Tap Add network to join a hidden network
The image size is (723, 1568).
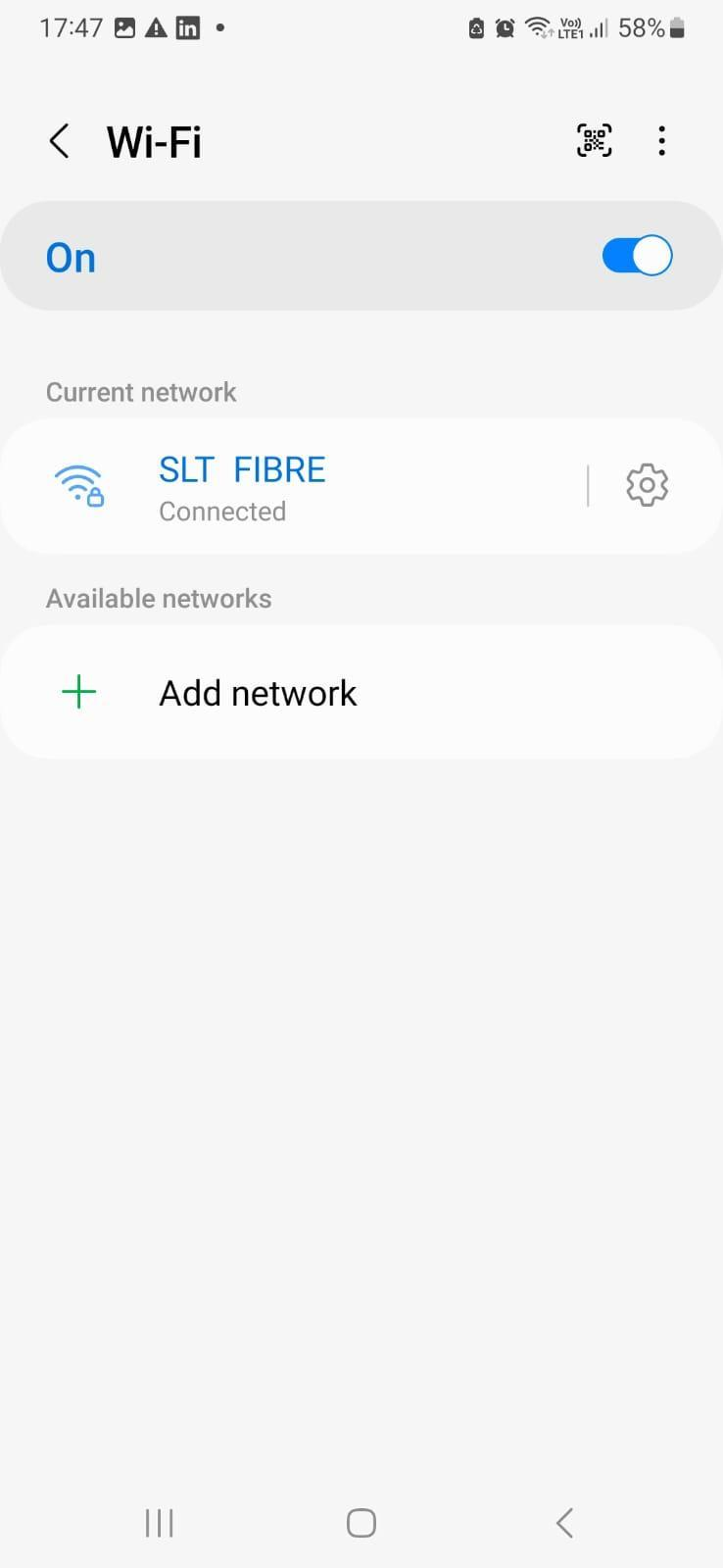coord(258,692)
